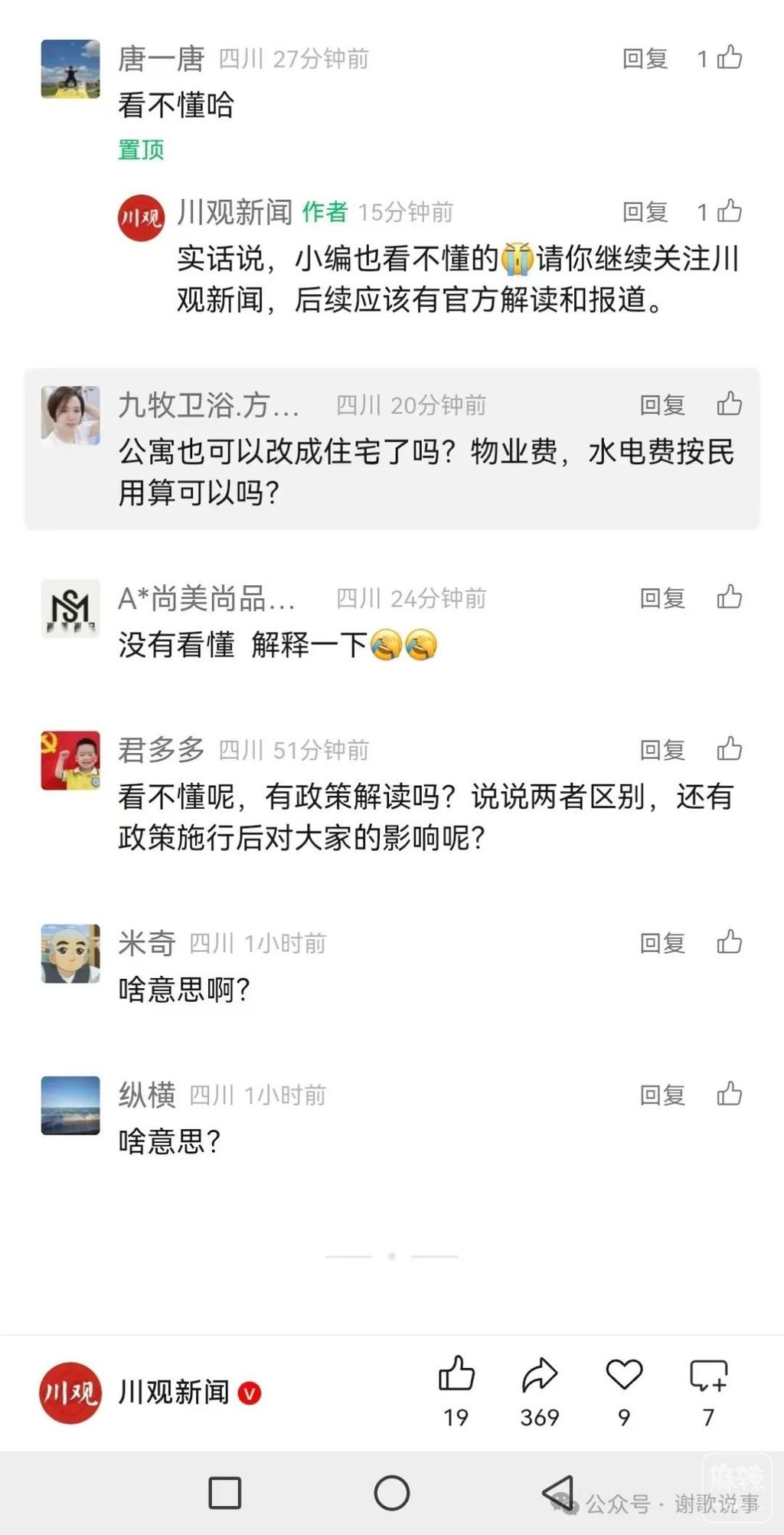Like 唐一唐's comment
784x1535 pixels.
[x=729, y=58]
